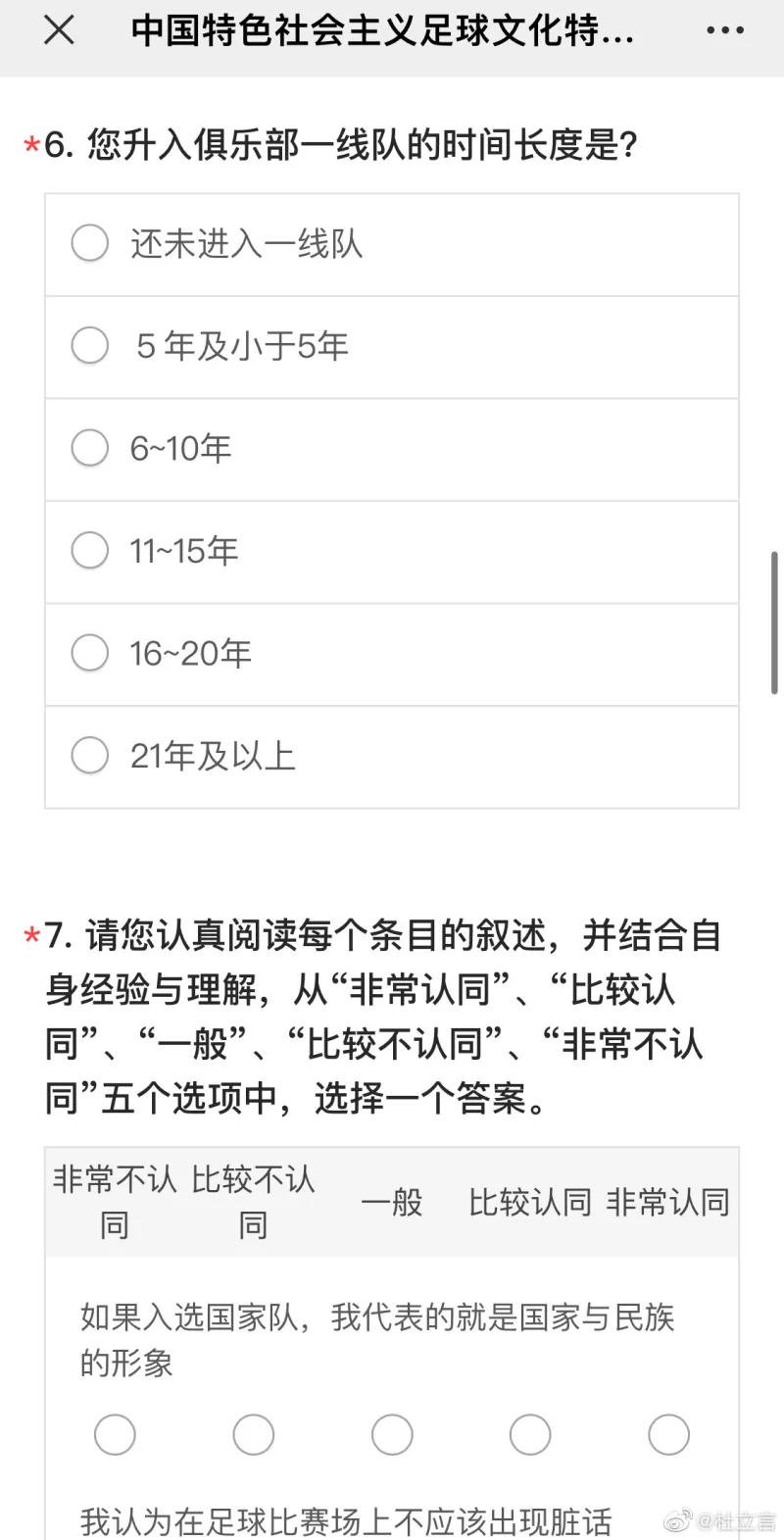Mark 非常不认同 for the 国家队 statement
This screenshot has height=1540, width=784.
115,1434
